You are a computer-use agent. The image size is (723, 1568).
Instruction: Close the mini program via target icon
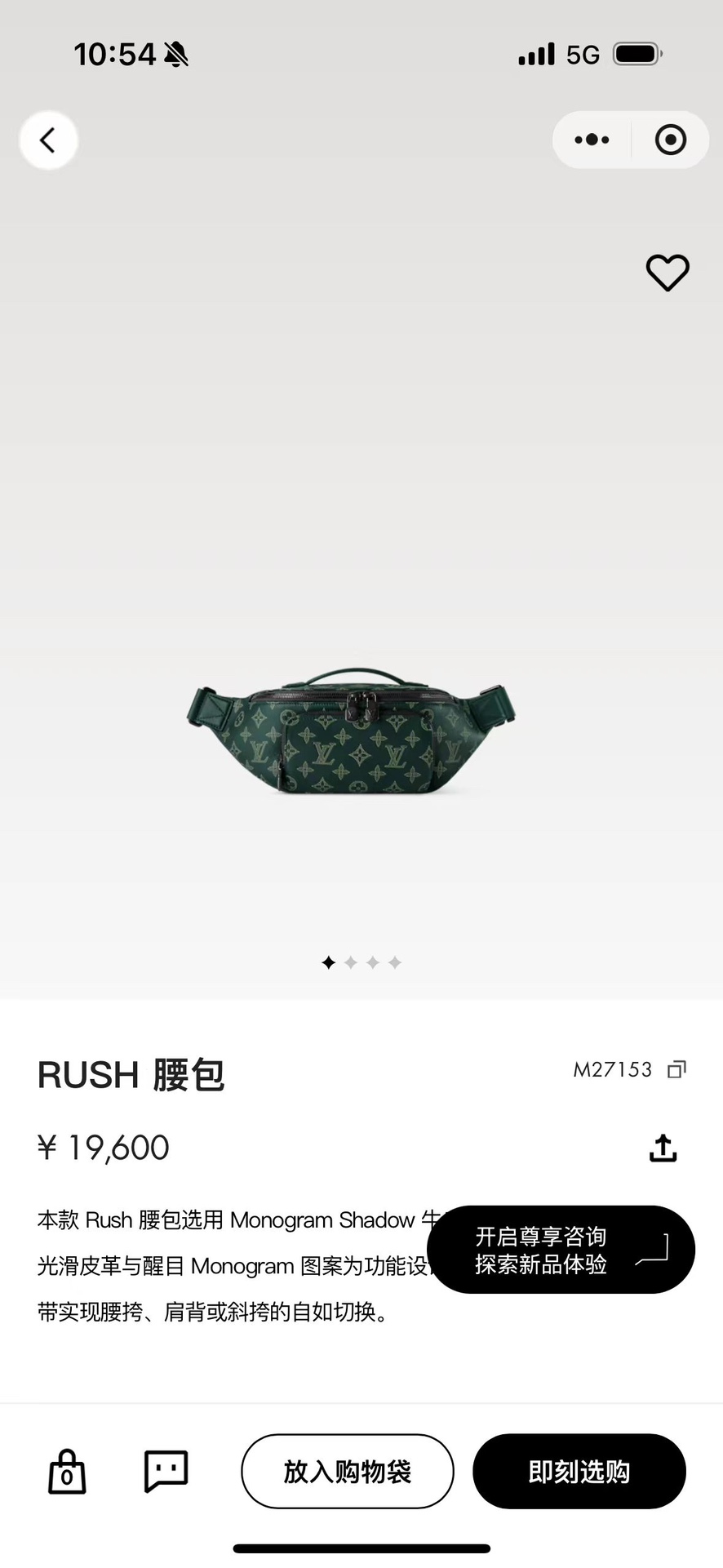click(670, 140)
